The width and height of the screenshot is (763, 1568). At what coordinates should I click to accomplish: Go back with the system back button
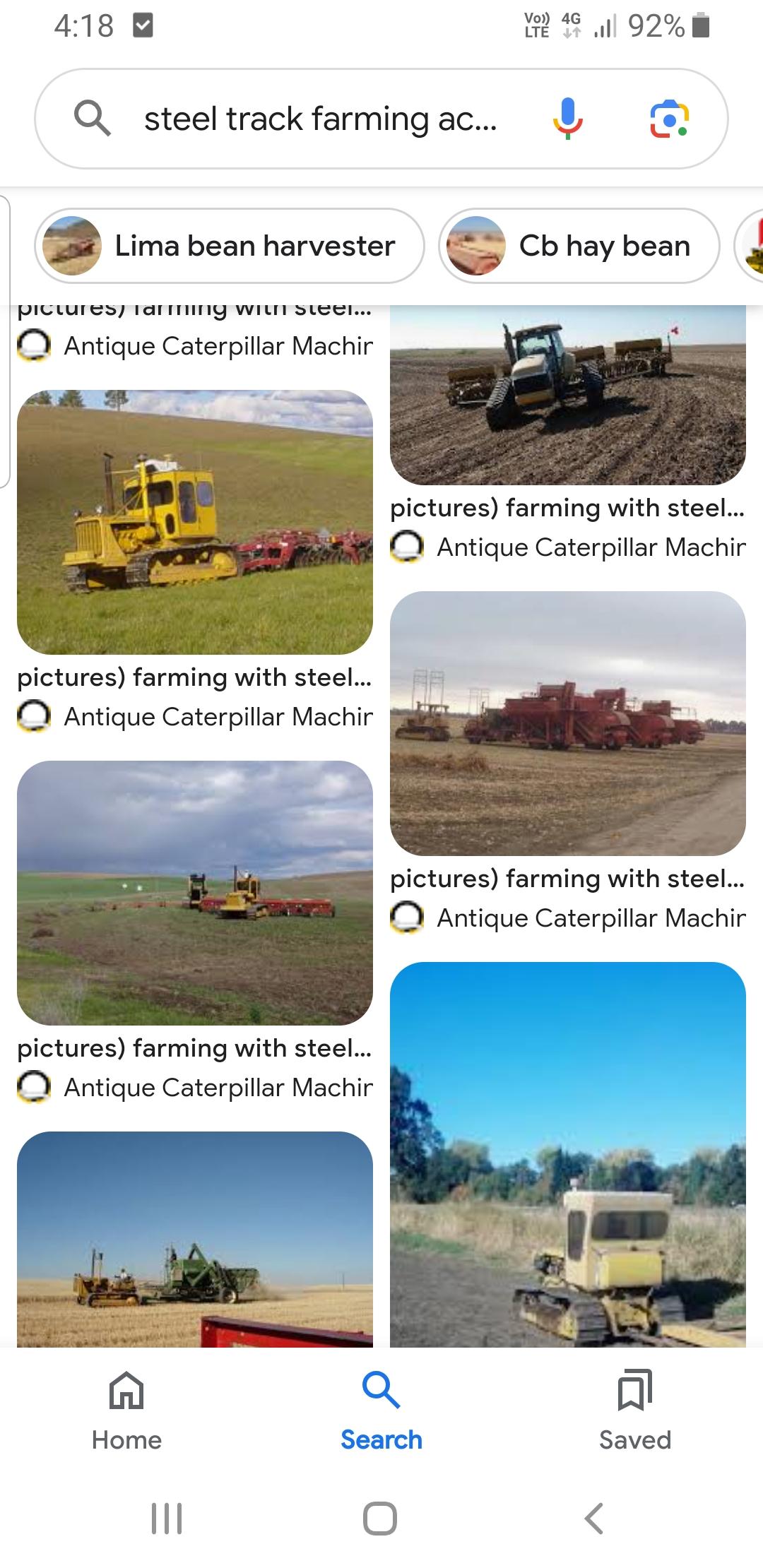pos(594,1518)
